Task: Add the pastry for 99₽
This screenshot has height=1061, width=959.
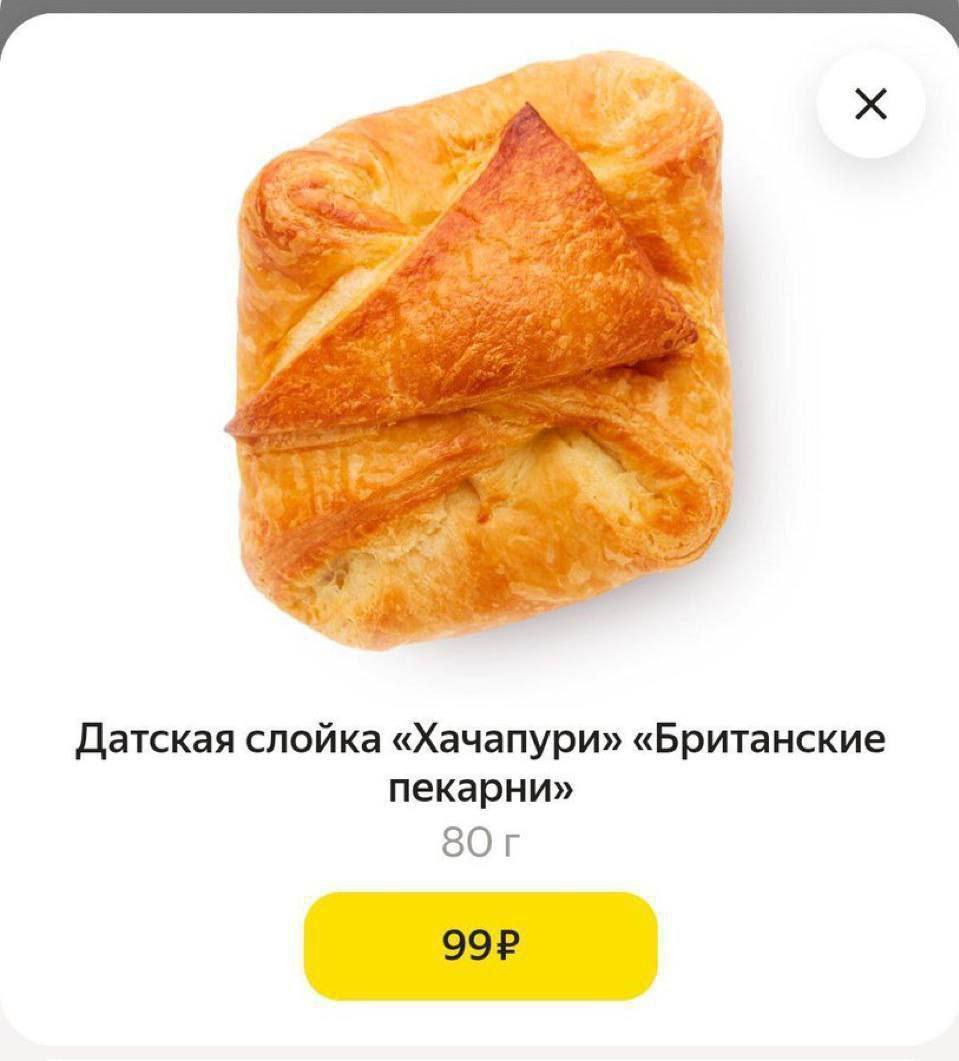Action: (x=481, y=945)
